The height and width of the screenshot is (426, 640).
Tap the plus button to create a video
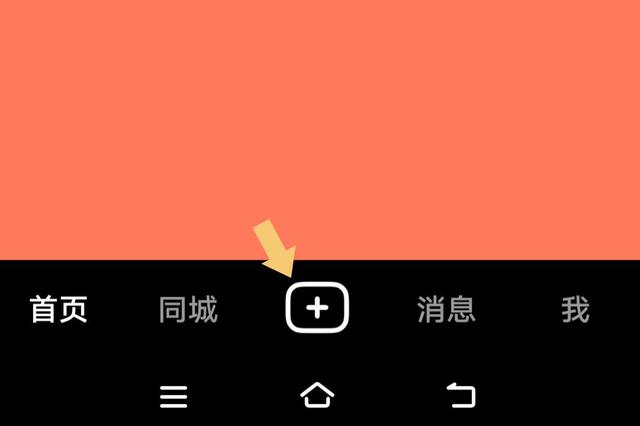click(x=317, y=308)
